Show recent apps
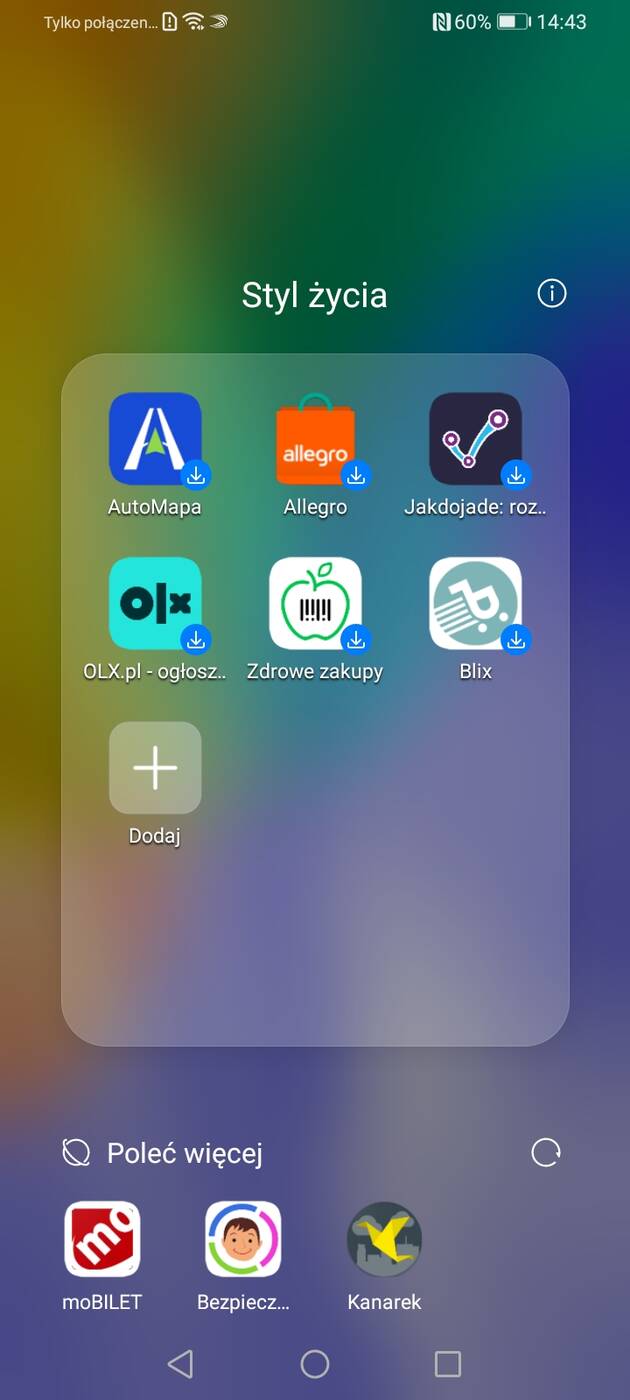Viewport: 630px width, 1400px height. pos(448,1363)
